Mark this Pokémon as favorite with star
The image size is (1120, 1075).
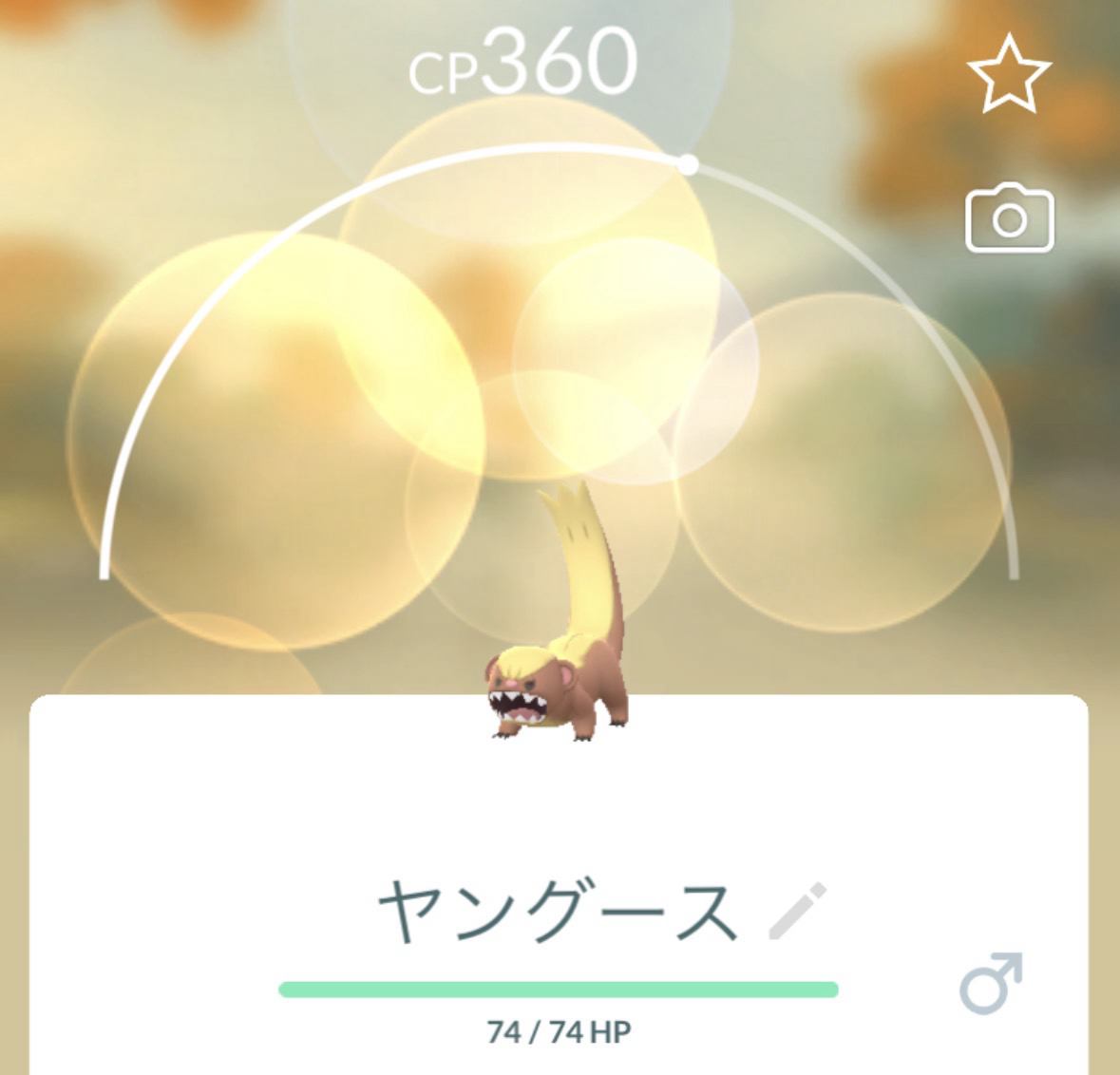click(x=1009, y=72)
